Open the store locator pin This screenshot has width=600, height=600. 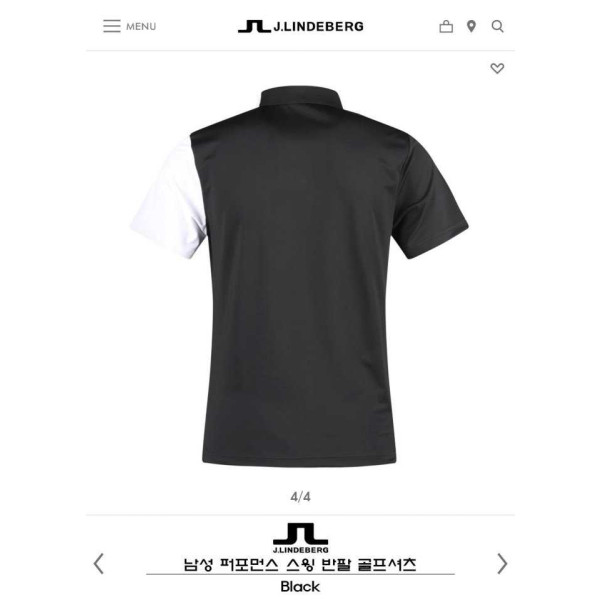472,26
